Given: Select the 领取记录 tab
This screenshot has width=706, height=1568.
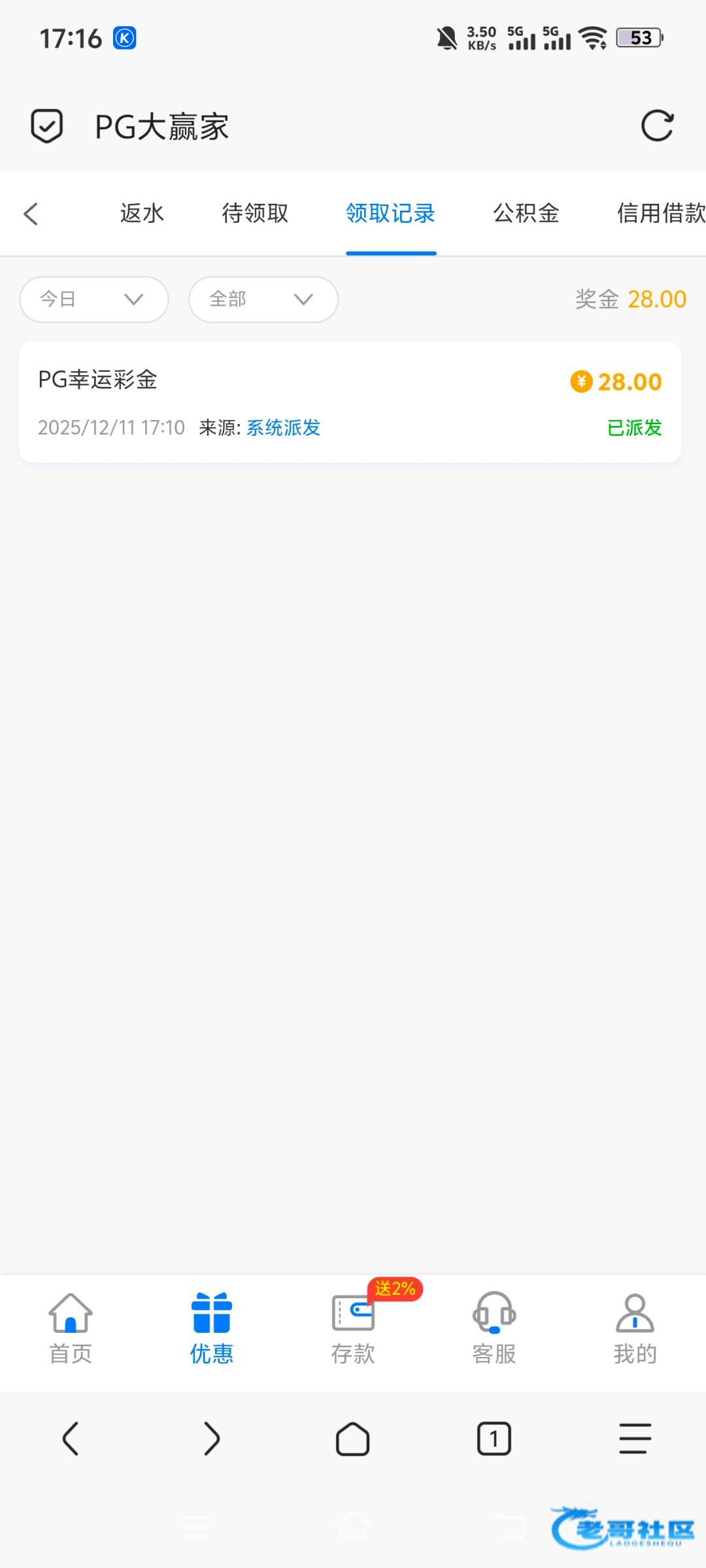Looking at the screenshot, I should pos(391,214).
